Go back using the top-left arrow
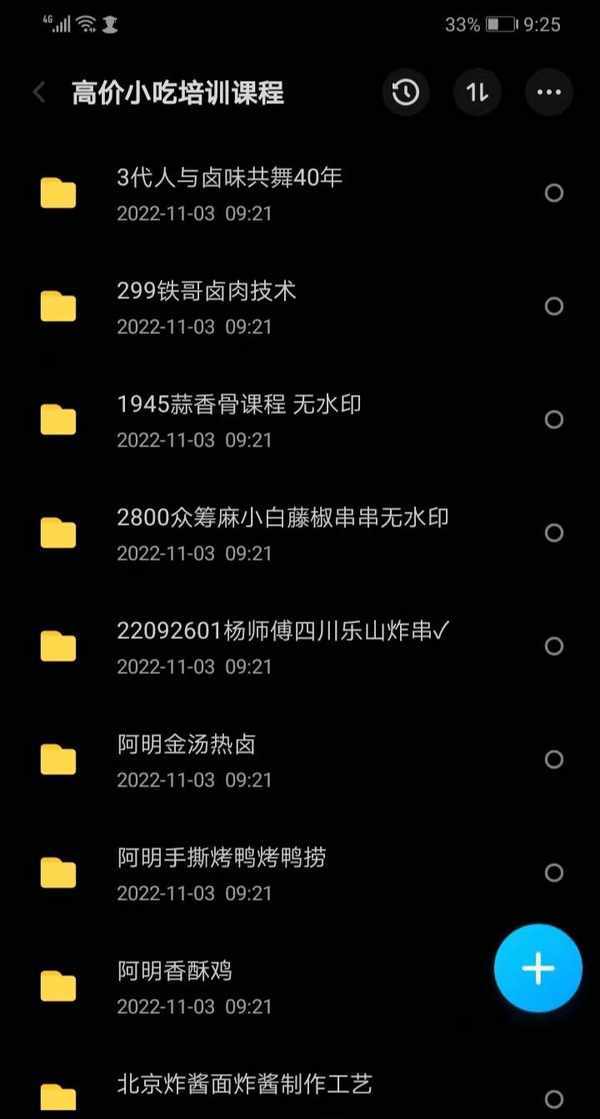Screen dimensions: 600x1119 click(39, 93)
